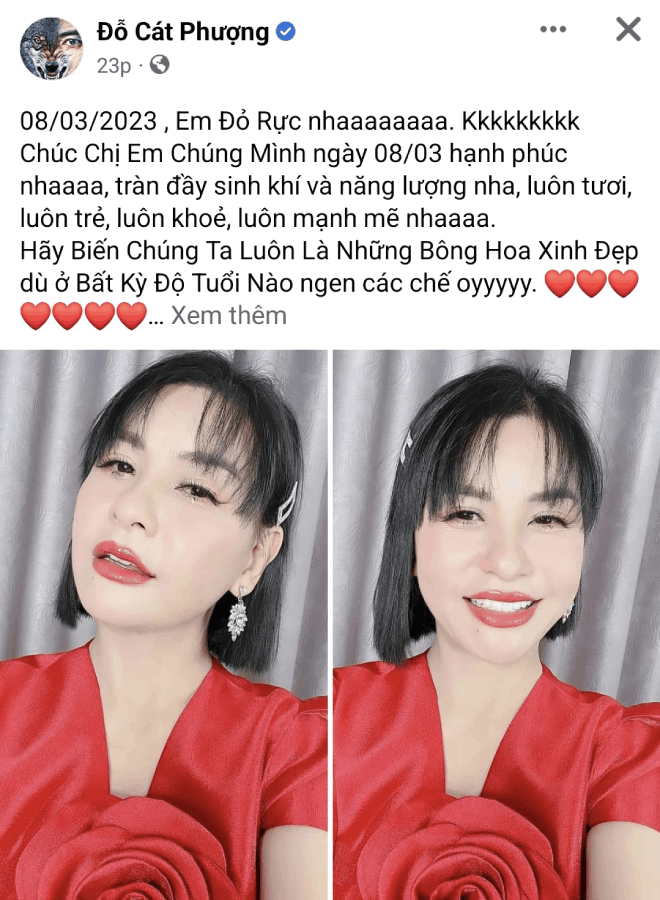Viewport: 660px width, 900px height.
Task: Open Đỗ Cát Phượng's profile picture
Action: [51, 48]
